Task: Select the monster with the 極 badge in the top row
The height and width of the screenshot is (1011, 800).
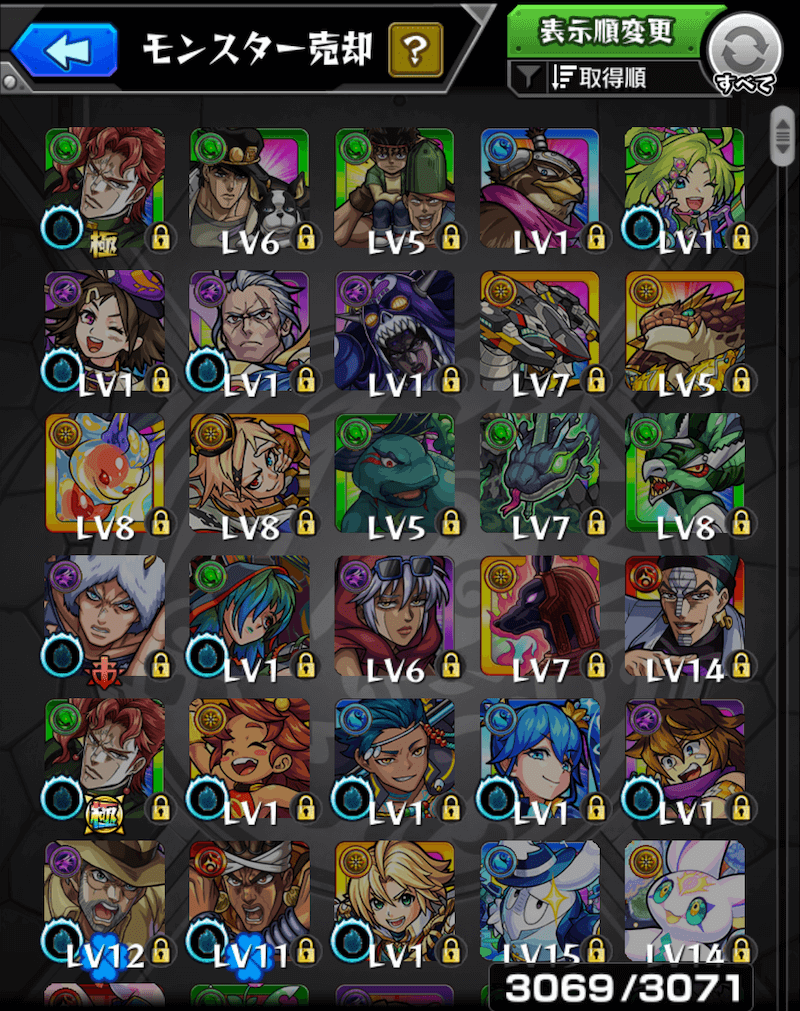Action: 105,190
